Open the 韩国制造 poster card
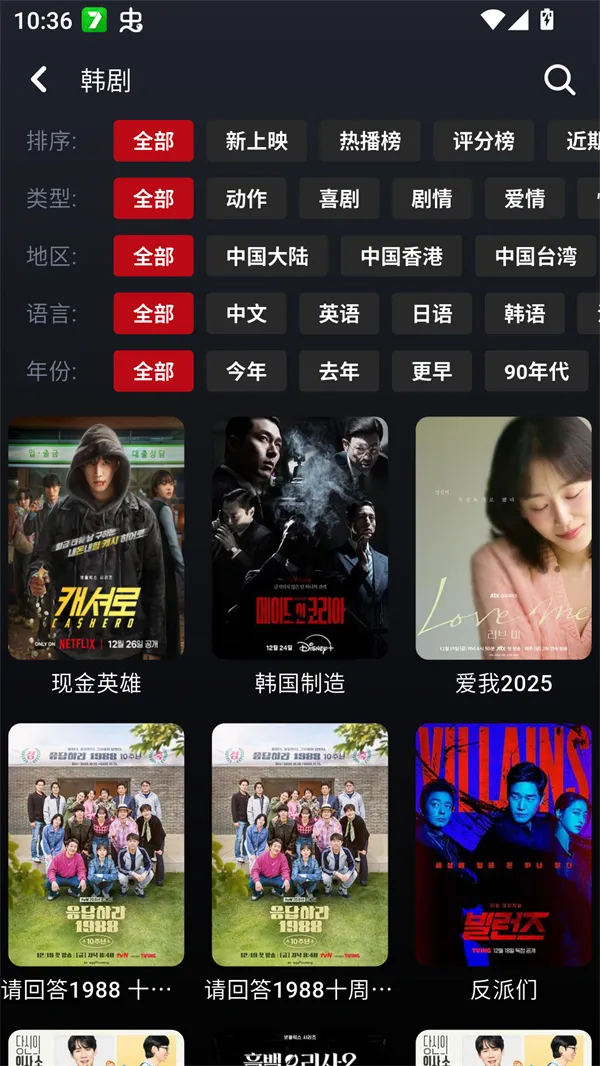This screenshot has width=600, height=1066. [x=300, y=538]
